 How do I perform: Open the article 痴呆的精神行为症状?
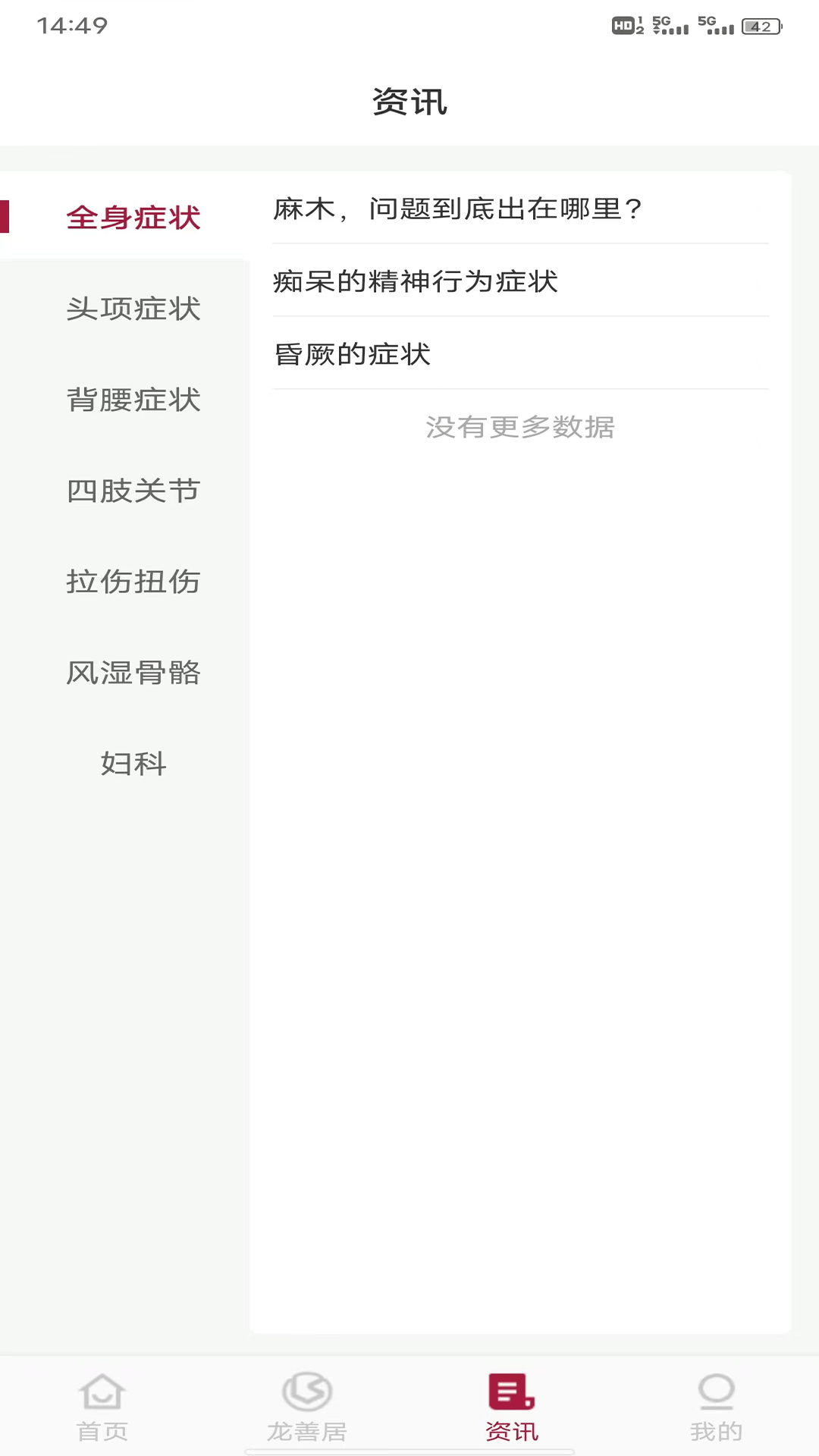pyautogui.click(x=416, y=281)
